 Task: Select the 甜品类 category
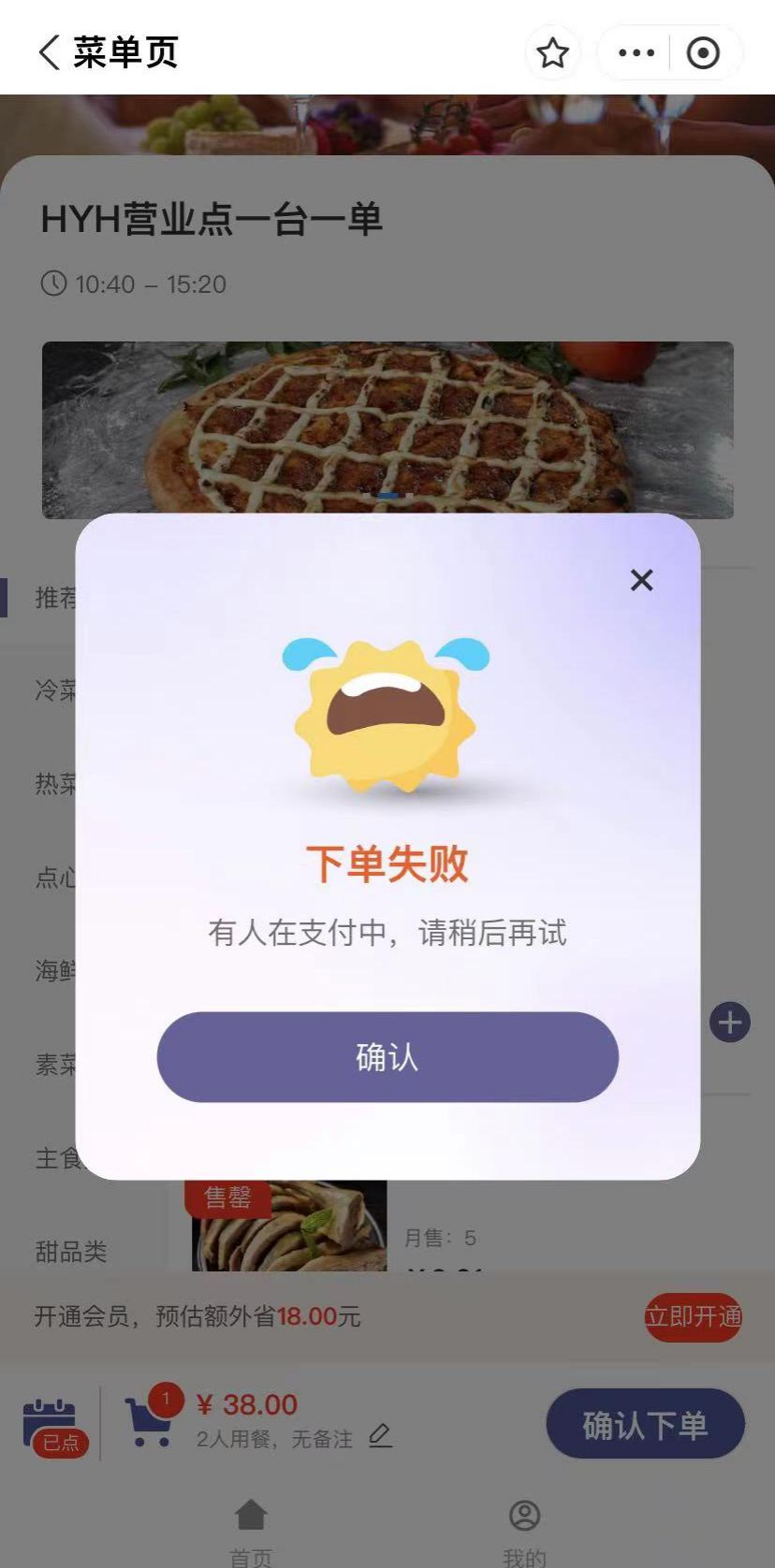[x=71, y=1251]
